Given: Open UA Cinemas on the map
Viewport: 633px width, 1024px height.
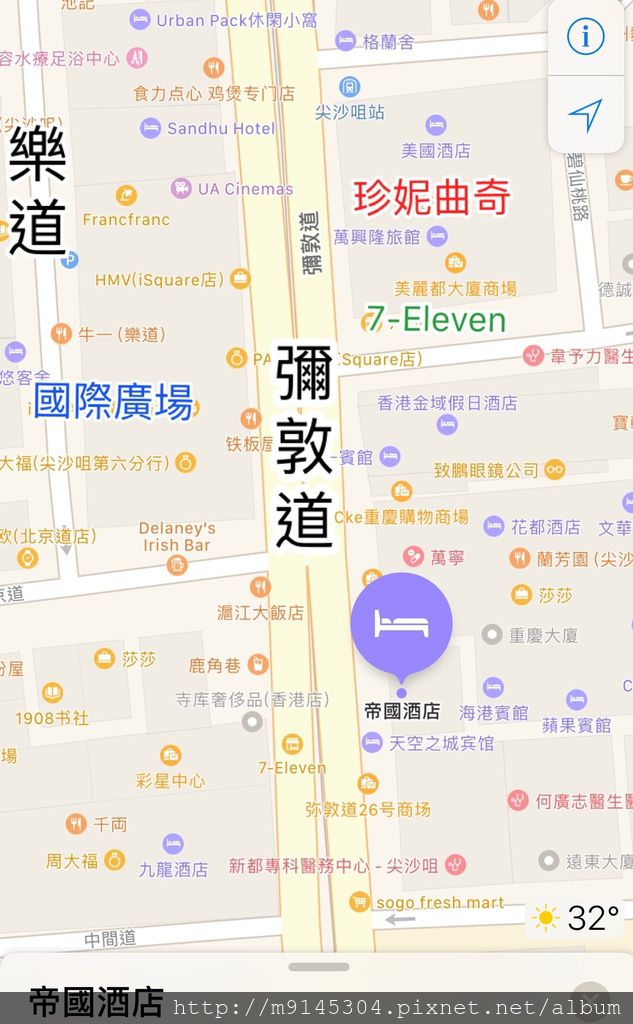Looking at the screenshot, I should click(x=181, y=189).
